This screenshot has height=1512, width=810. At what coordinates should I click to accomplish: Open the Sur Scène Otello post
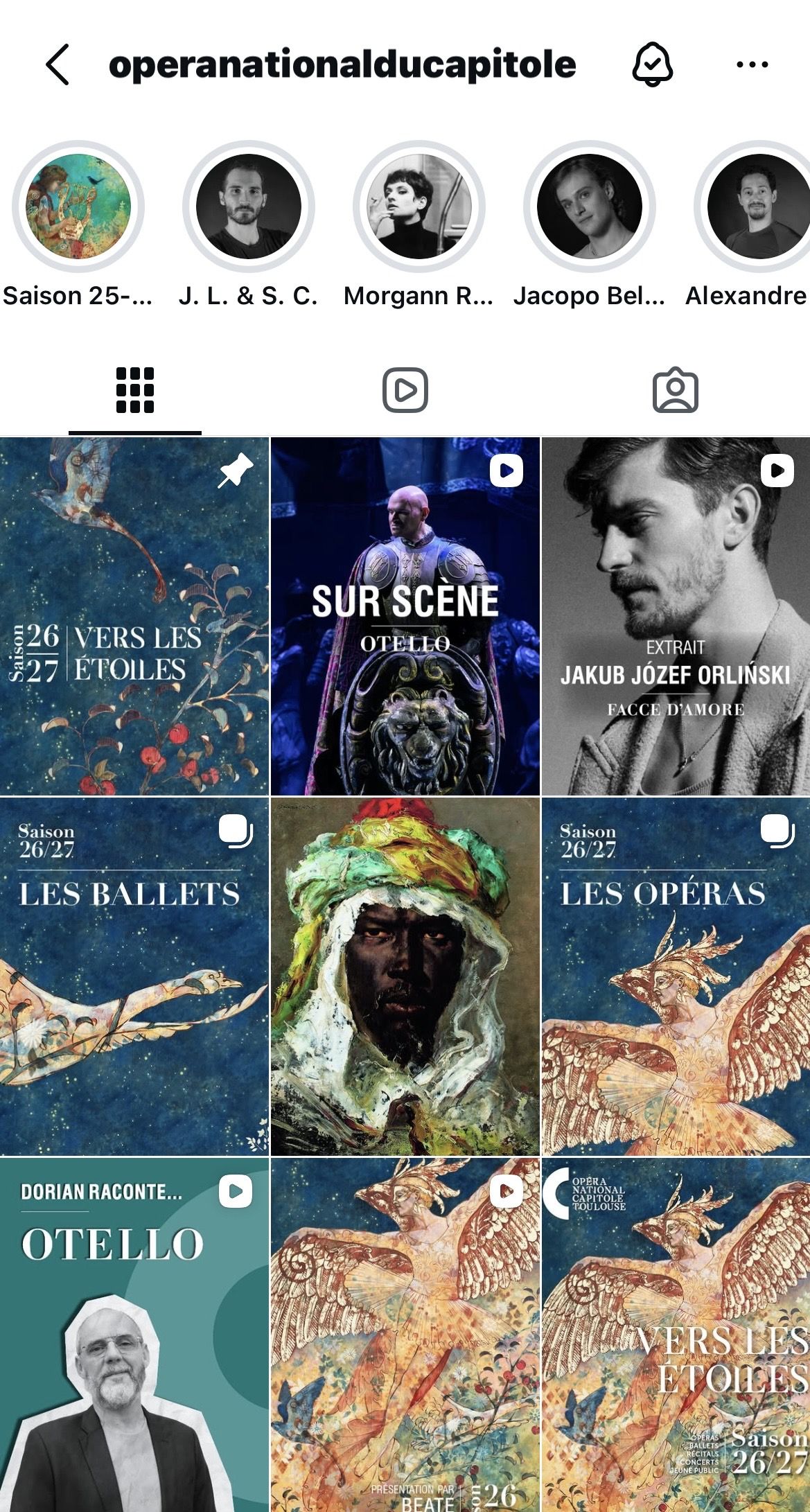coord(405,617)
